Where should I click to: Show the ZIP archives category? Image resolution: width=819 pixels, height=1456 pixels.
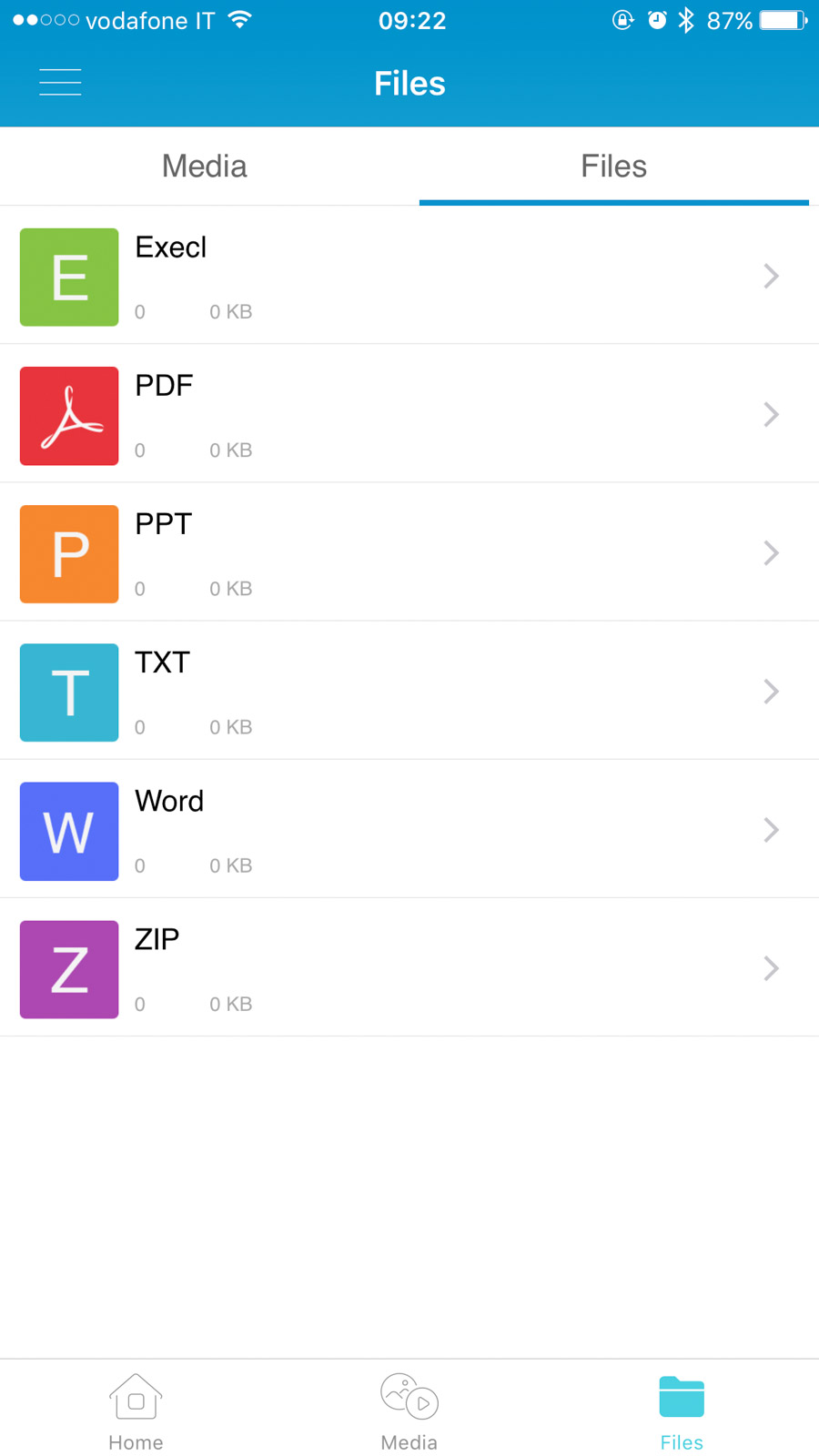[x=409, y=968]
